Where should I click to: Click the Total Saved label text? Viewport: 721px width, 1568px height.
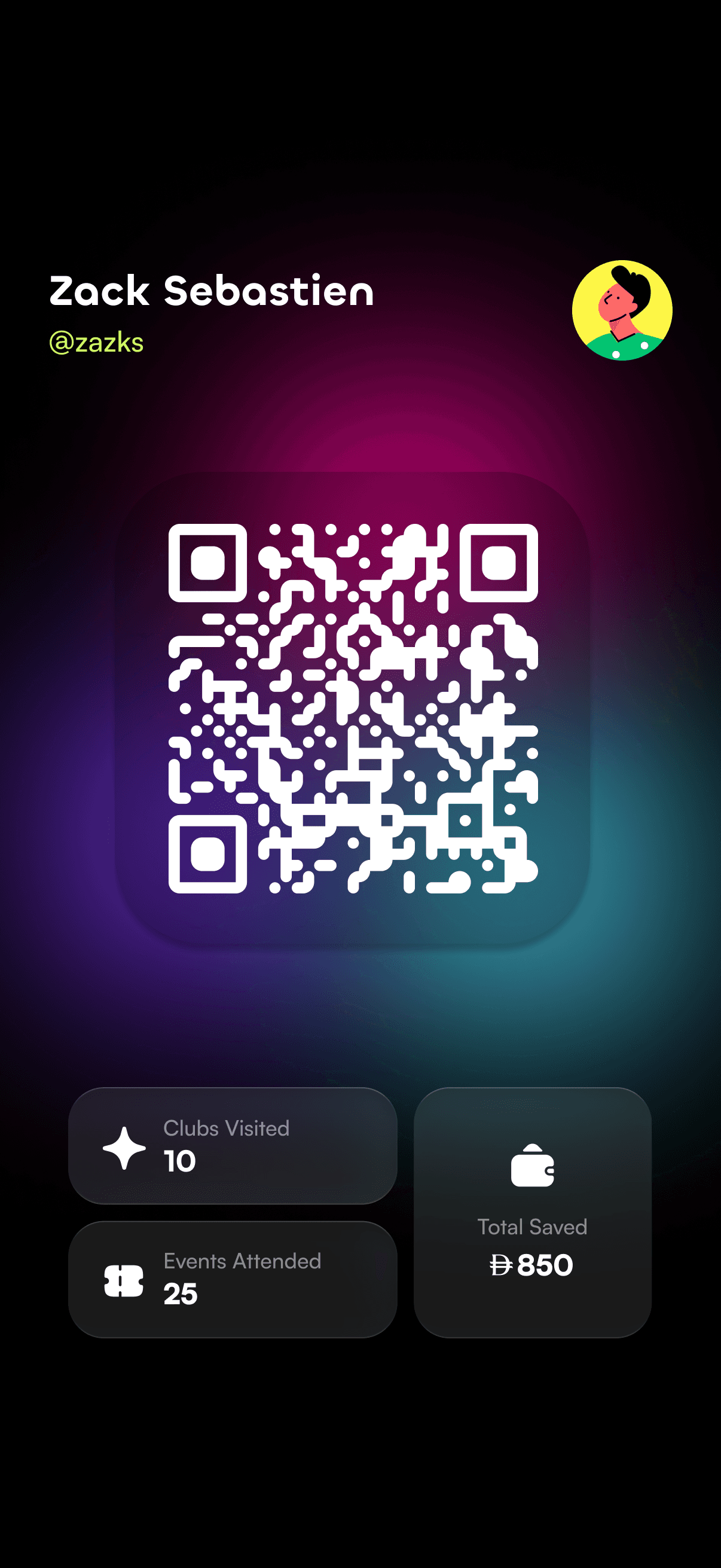click(533, 1227)
